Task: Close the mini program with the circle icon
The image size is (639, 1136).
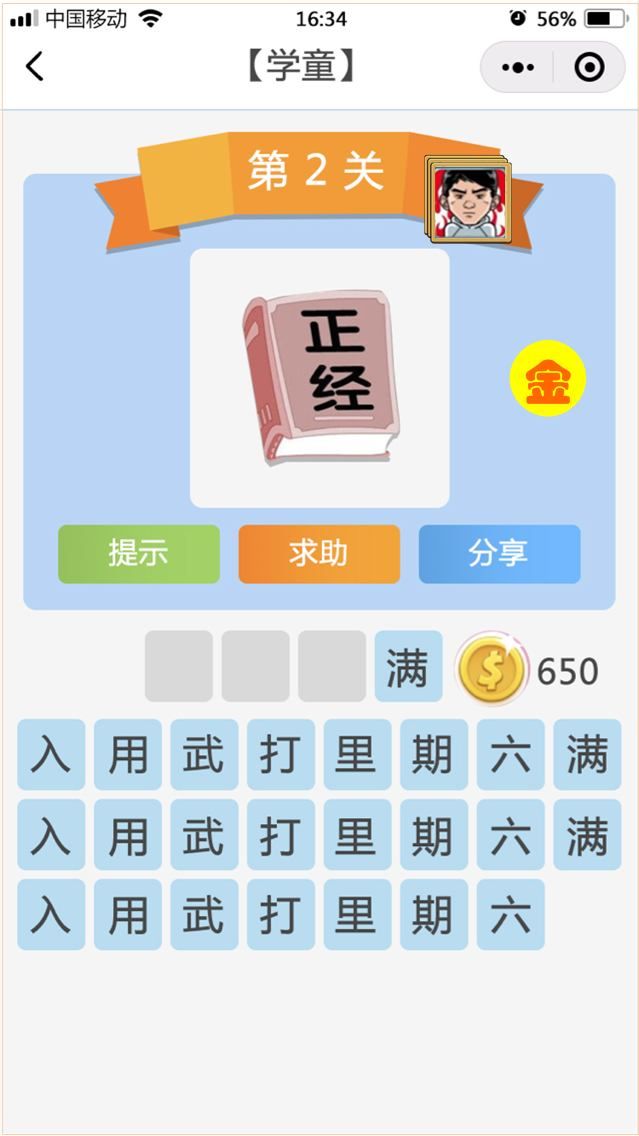Action: (590, 68)
